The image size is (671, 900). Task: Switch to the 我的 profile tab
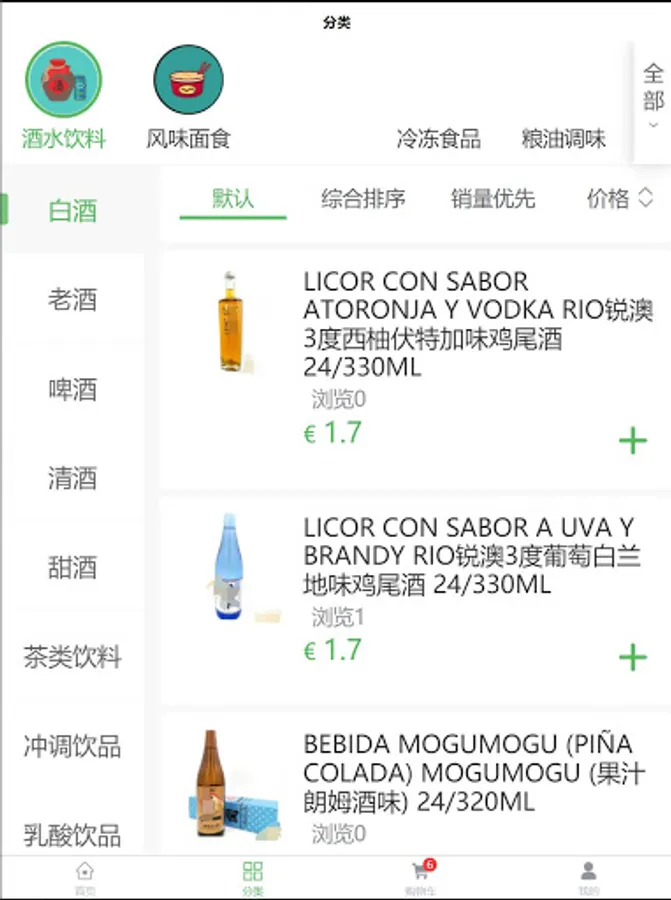tap(589, 877)
